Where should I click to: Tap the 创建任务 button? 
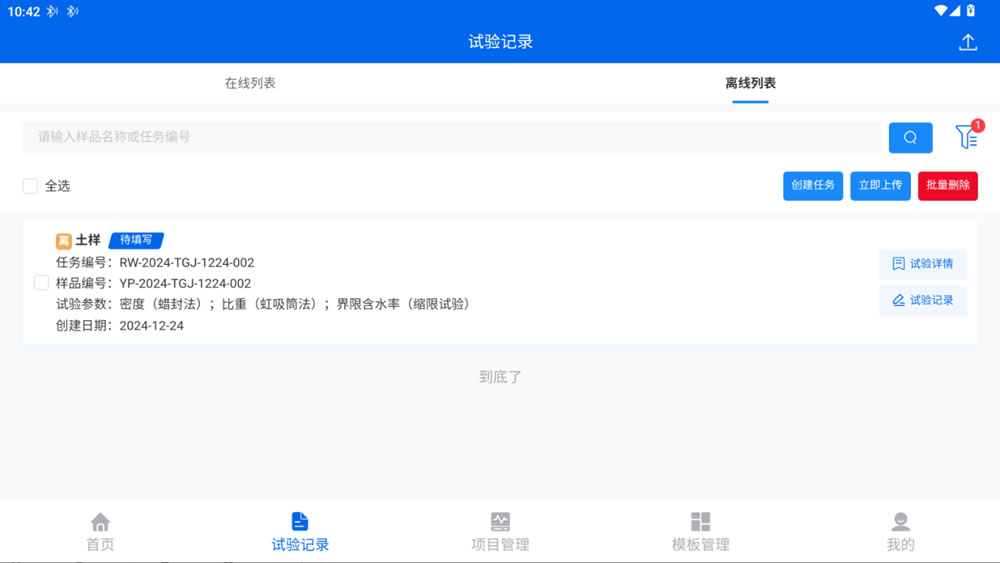813,186
